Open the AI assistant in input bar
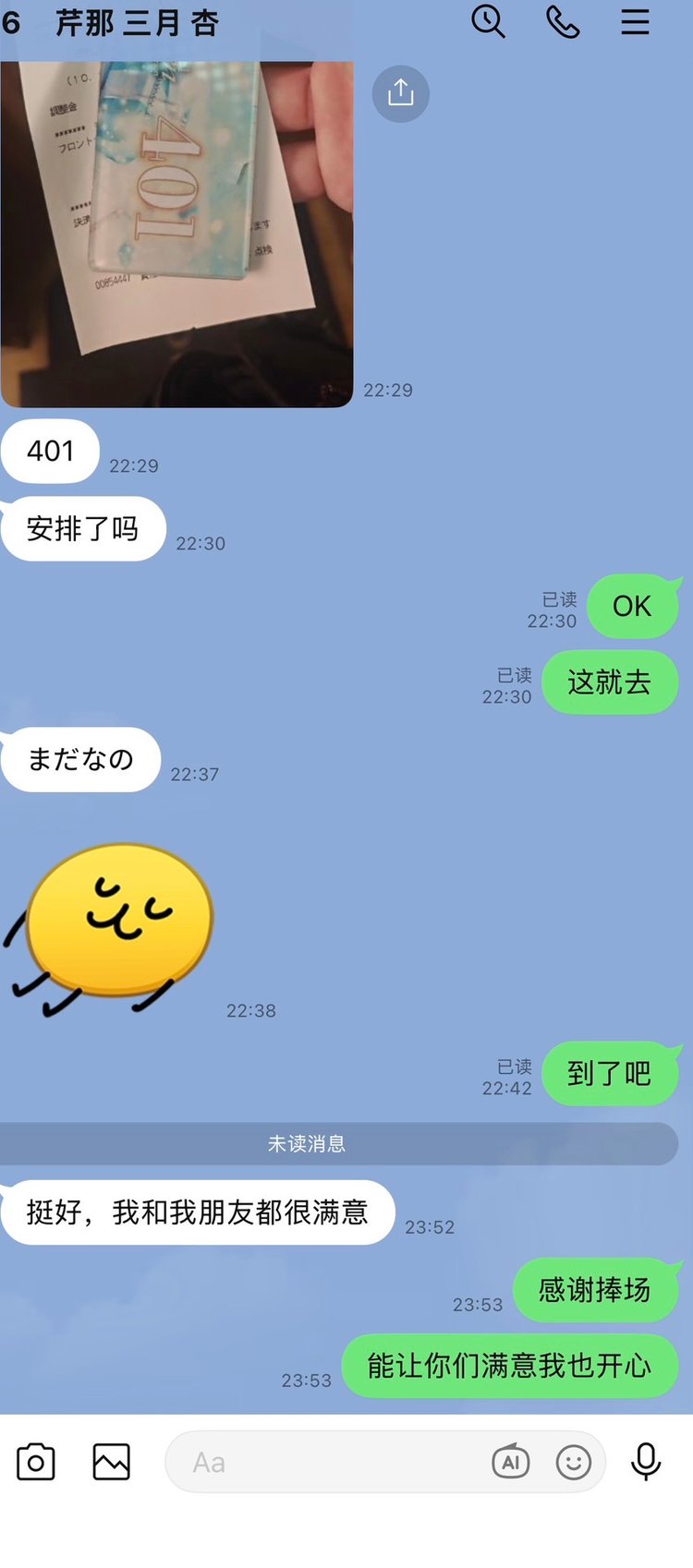This screenshot has width=693, height=1568. 511,1462
